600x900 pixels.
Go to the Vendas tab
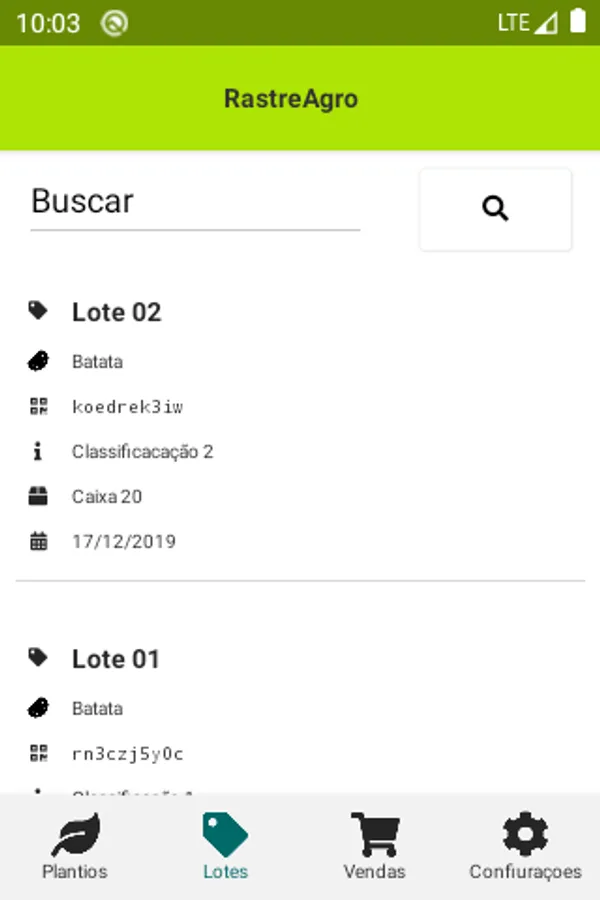[x=375, y=846]
